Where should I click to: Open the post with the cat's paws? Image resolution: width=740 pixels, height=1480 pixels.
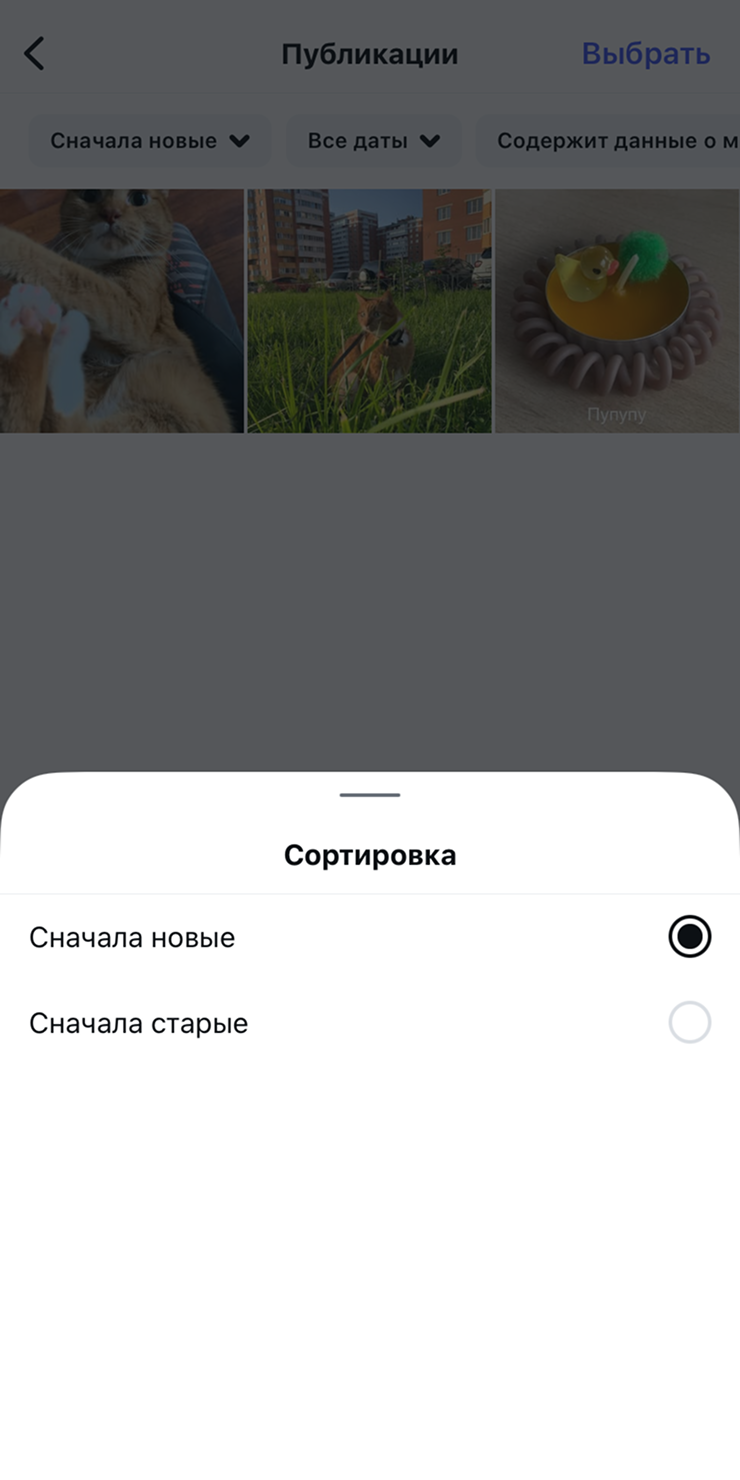click(x=121, y=311)
